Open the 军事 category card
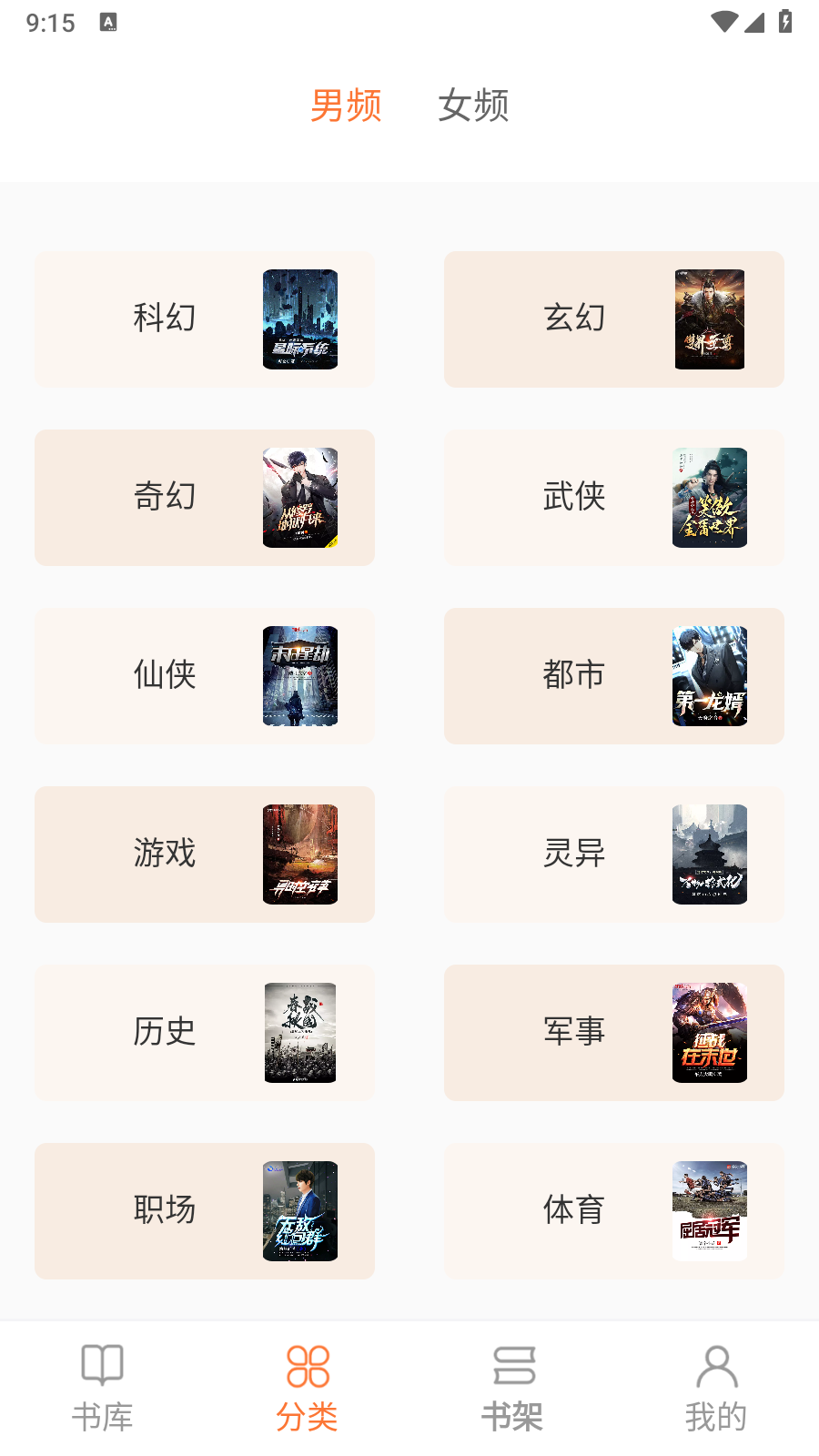This screenshot has height=1456, width=819. click(613, 1033)
